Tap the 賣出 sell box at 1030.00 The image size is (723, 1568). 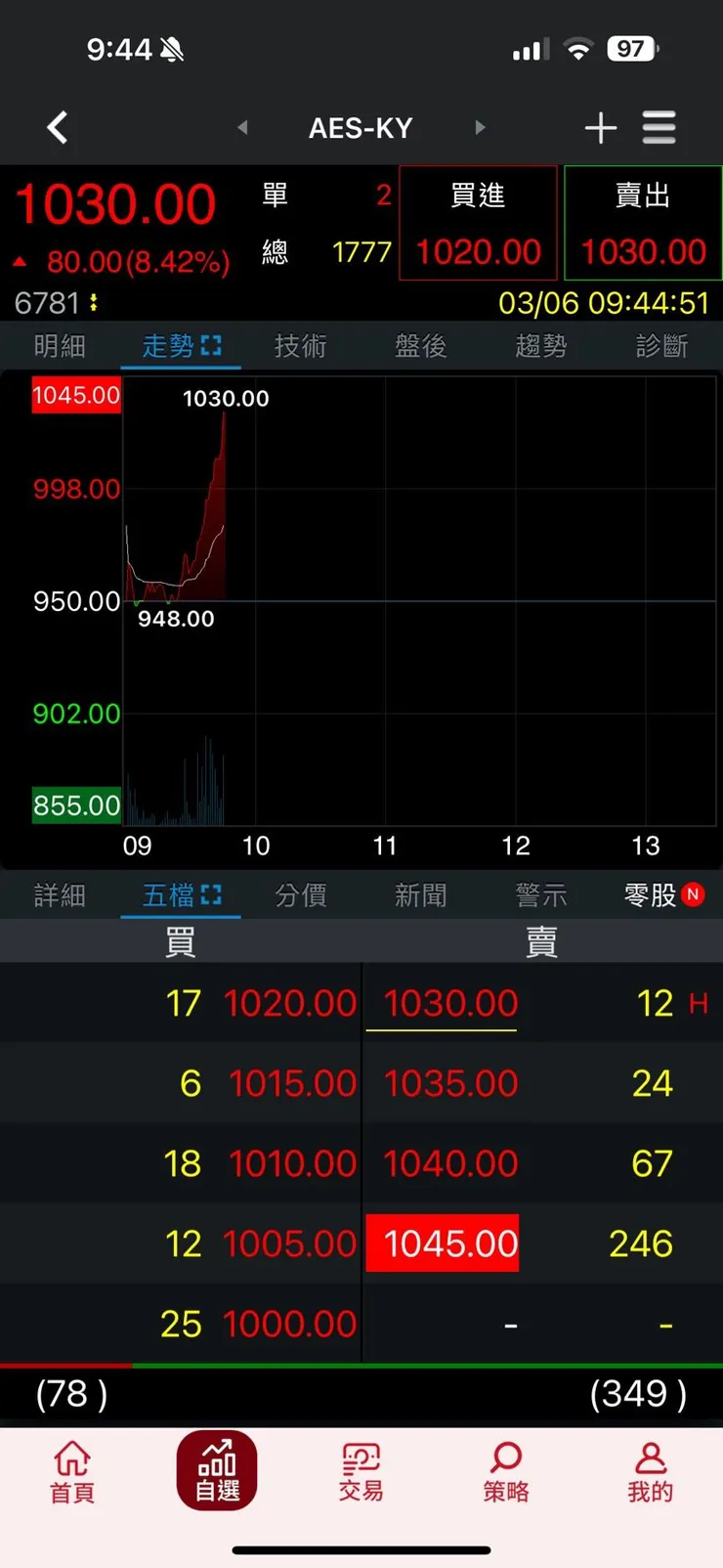pos(643,223)
